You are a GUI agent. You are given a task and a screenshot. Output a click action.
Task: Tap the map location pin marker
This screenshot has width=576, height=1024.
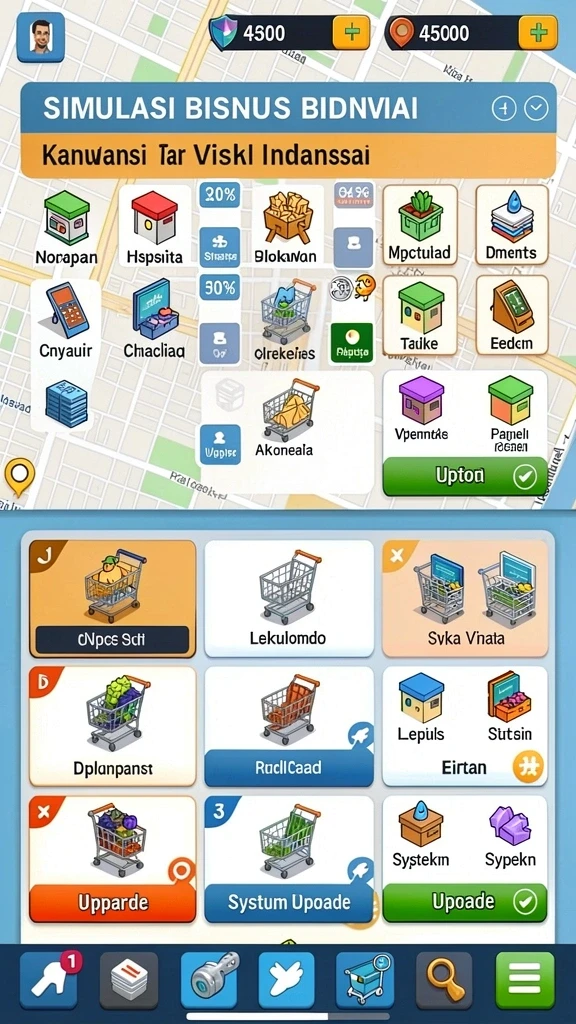tap(19, 477)
